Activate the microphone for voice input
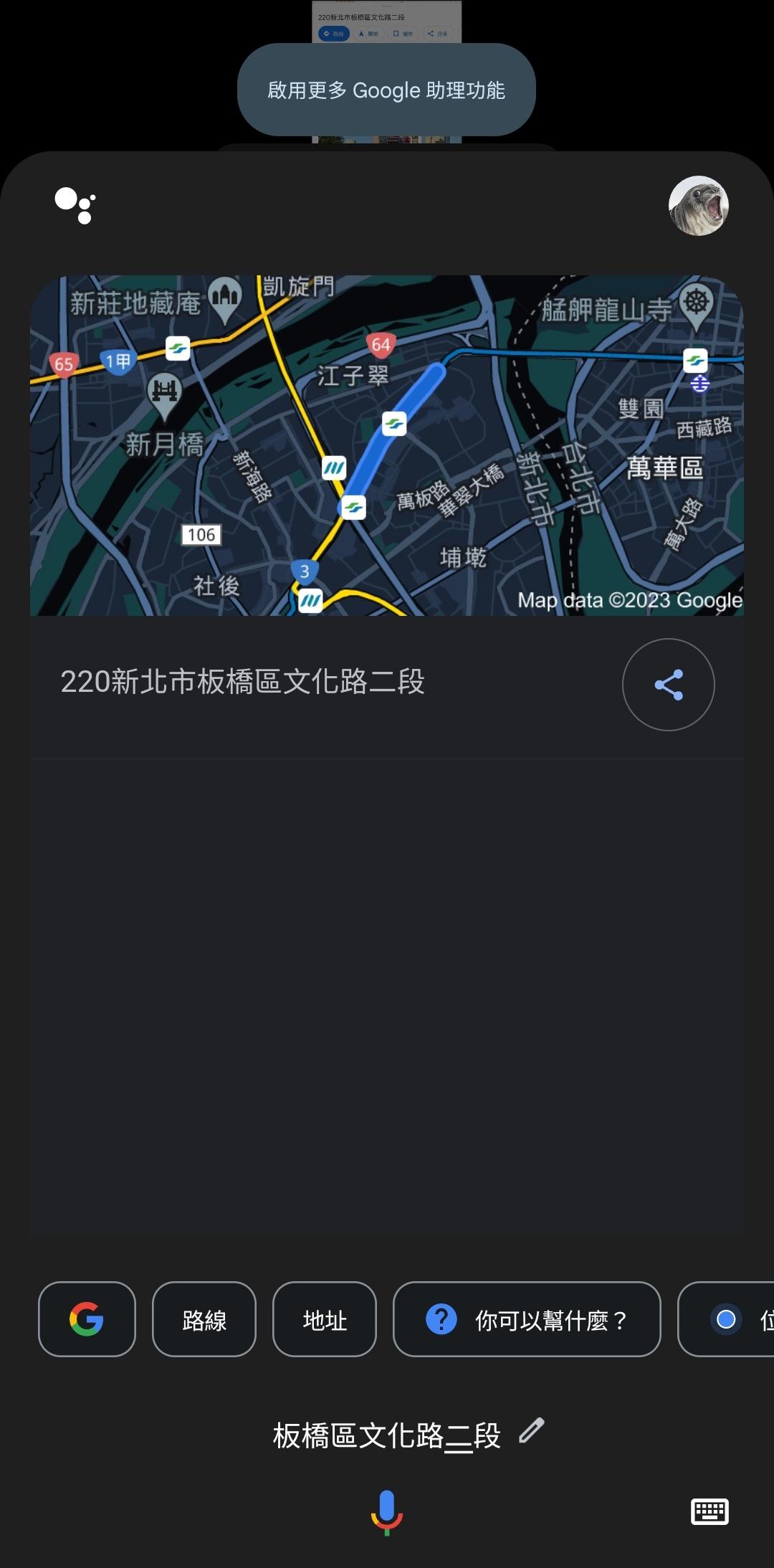 click(x=386, y=1511)
